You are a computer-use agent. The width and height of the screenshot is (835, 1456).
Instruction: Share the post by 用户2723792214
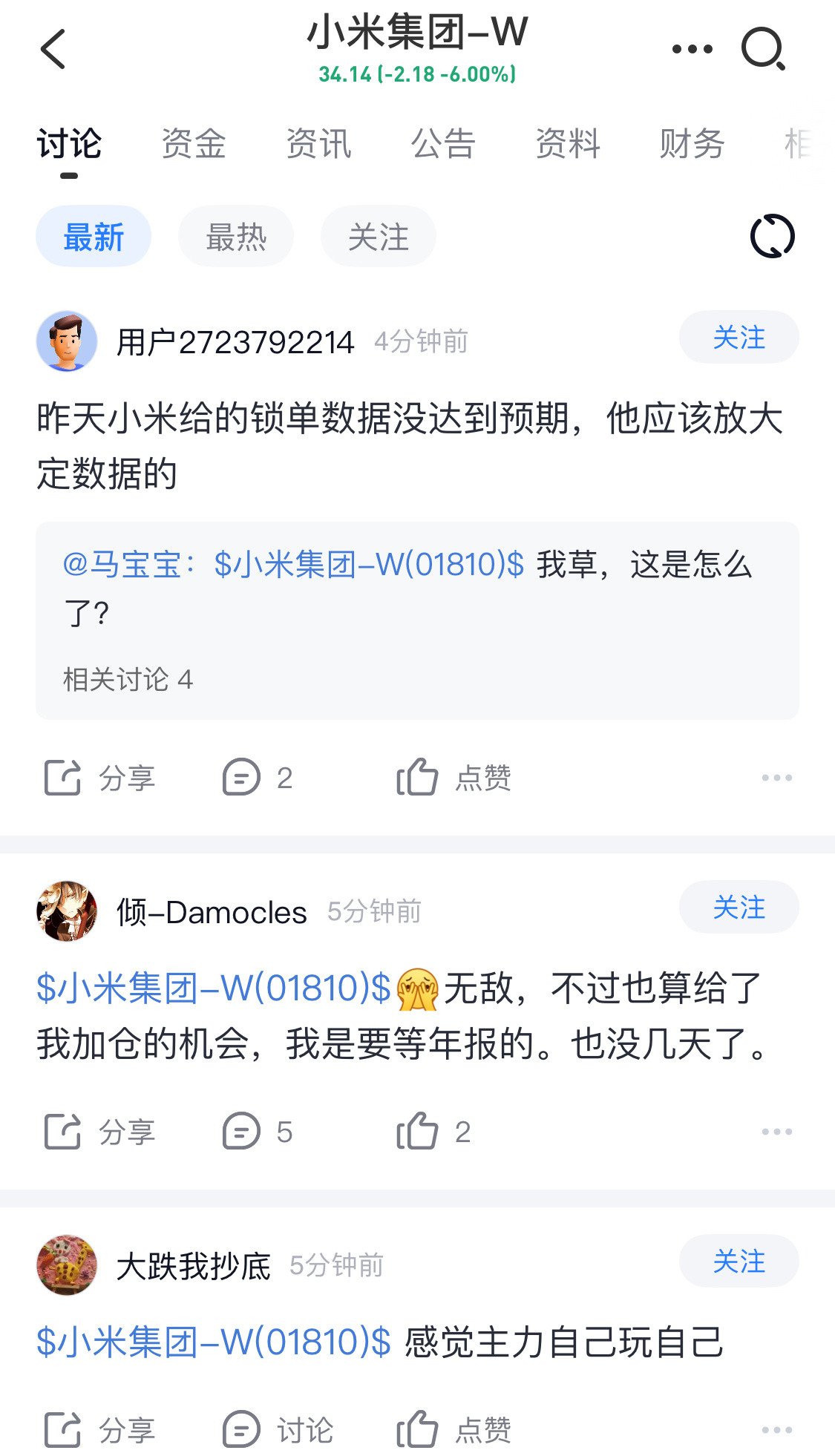pos(100,777)
